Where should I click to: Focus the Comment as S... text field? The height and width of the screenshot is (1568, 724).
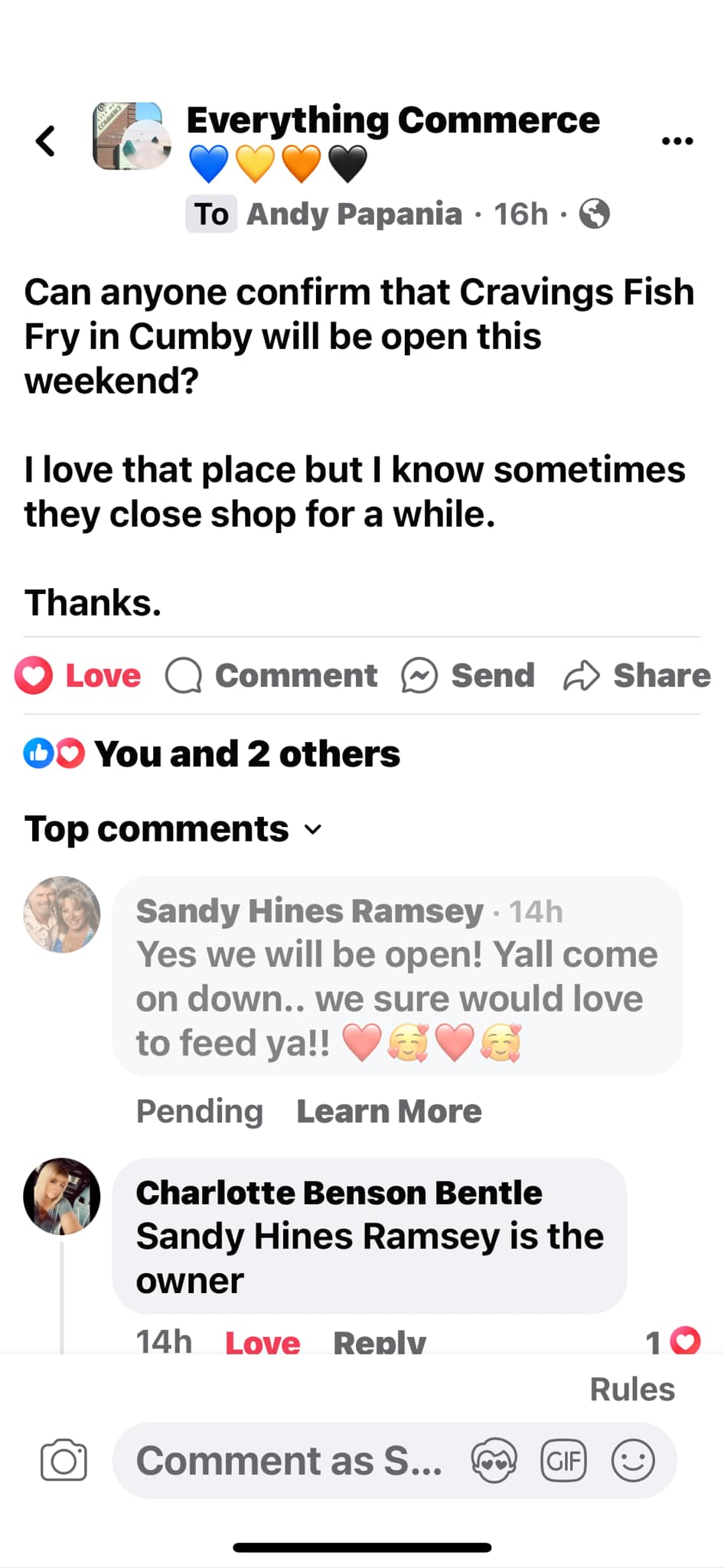[x=289, y=1461]
